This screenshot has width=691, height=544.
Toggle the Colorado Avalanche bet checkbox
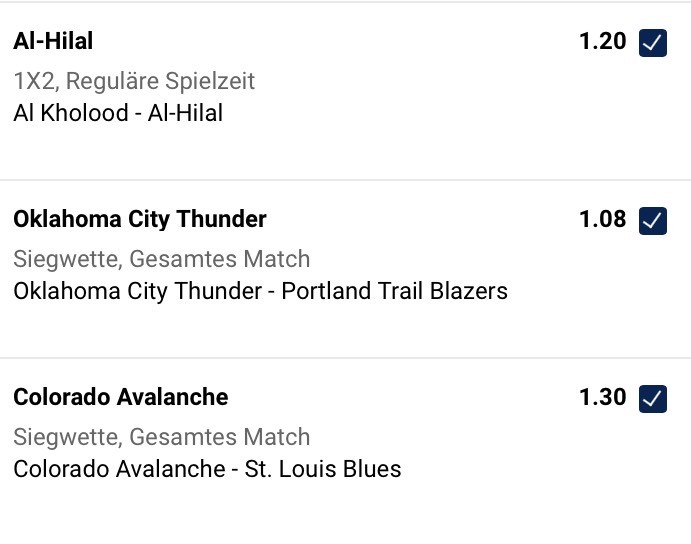[x=653, y=398]
